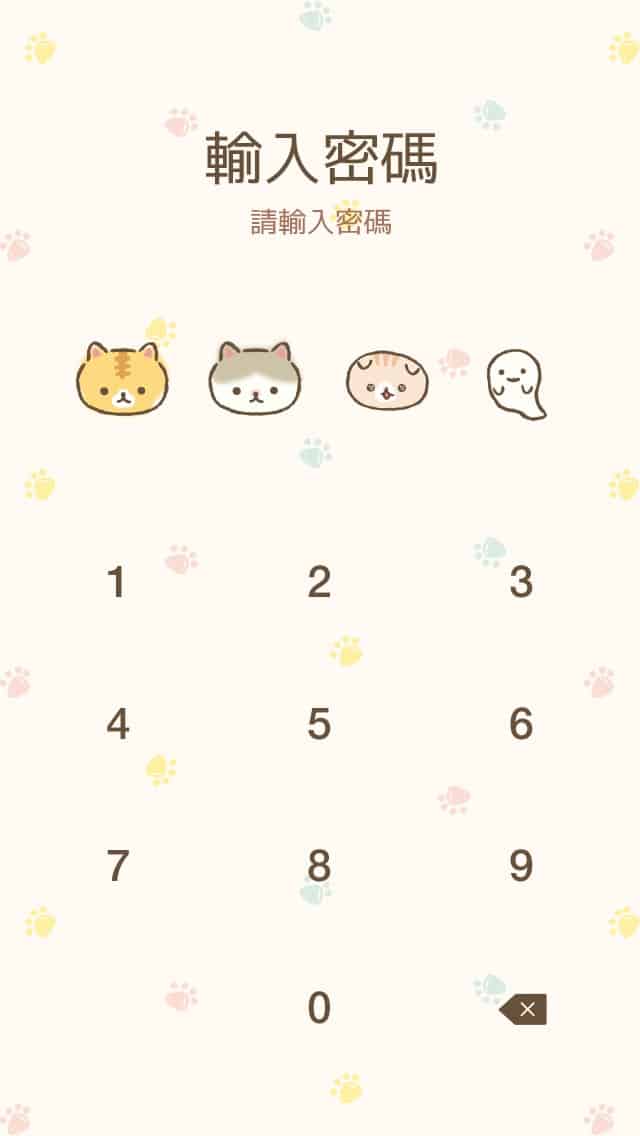640x1136 pixels.
Task: Select digit 9 on the keypad
Action: (x=521, y=866)
